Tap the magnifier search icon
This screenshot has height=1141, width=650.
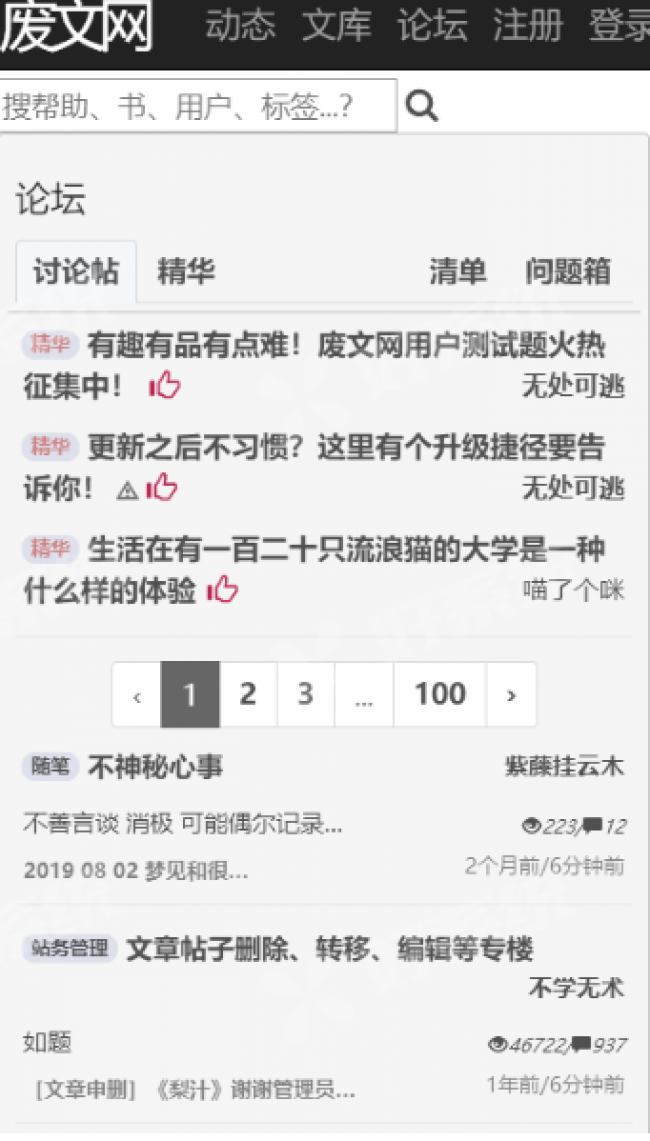[422, 106]
